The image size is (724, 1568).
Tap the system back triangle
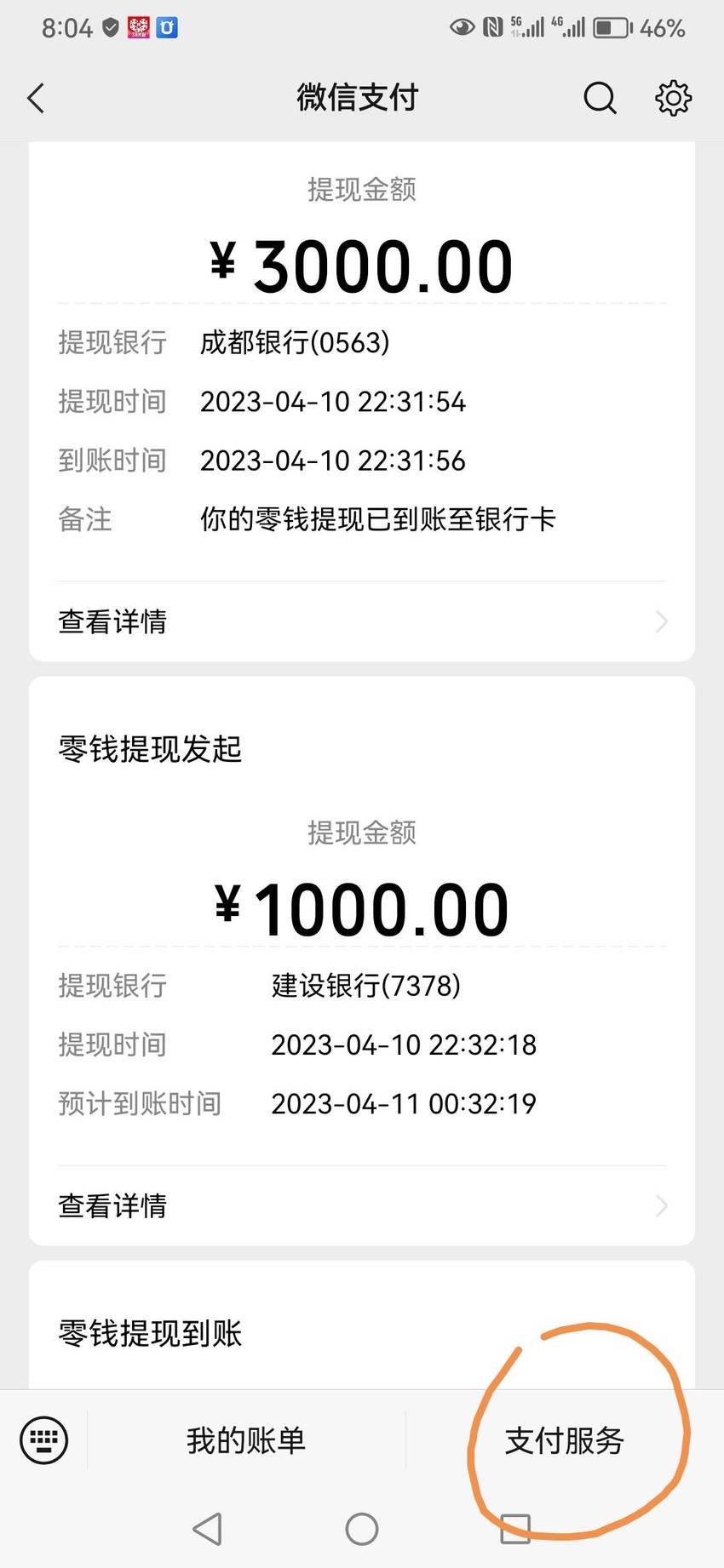coord(208,1529)
